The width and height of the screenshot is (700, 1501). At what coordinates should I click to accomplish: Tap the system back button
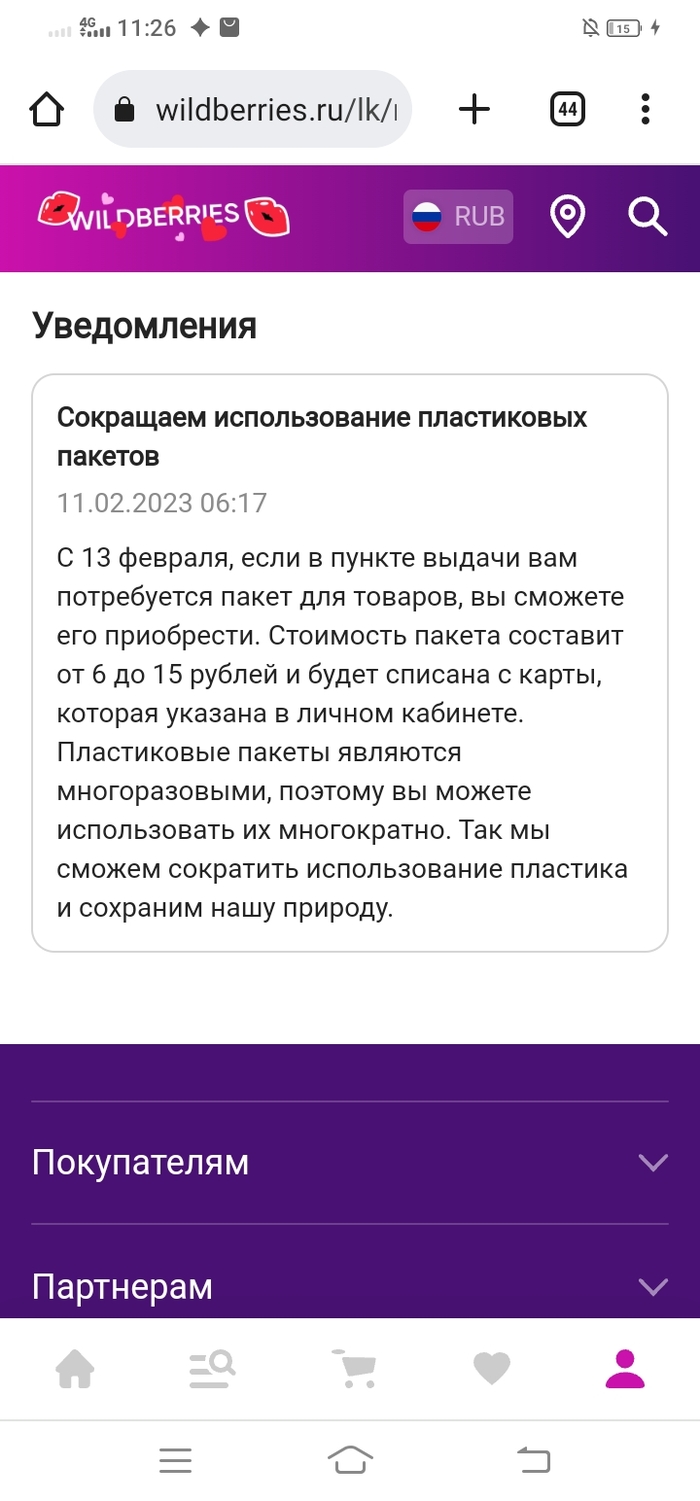pos(533,1461)
